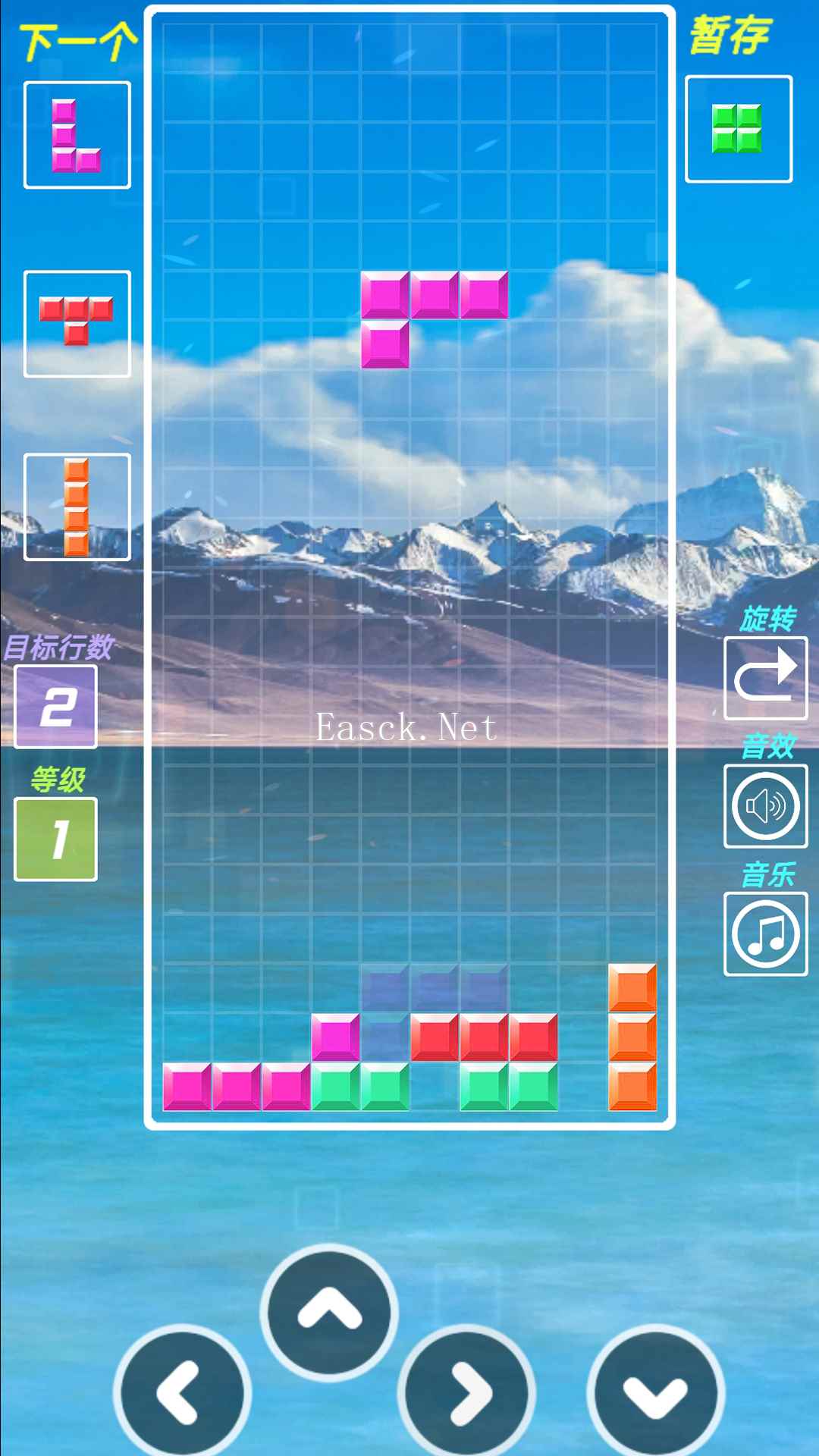The image size is (819, 1456).
Task: Move the piece left with left arrow
Action: pos(182,1392)
